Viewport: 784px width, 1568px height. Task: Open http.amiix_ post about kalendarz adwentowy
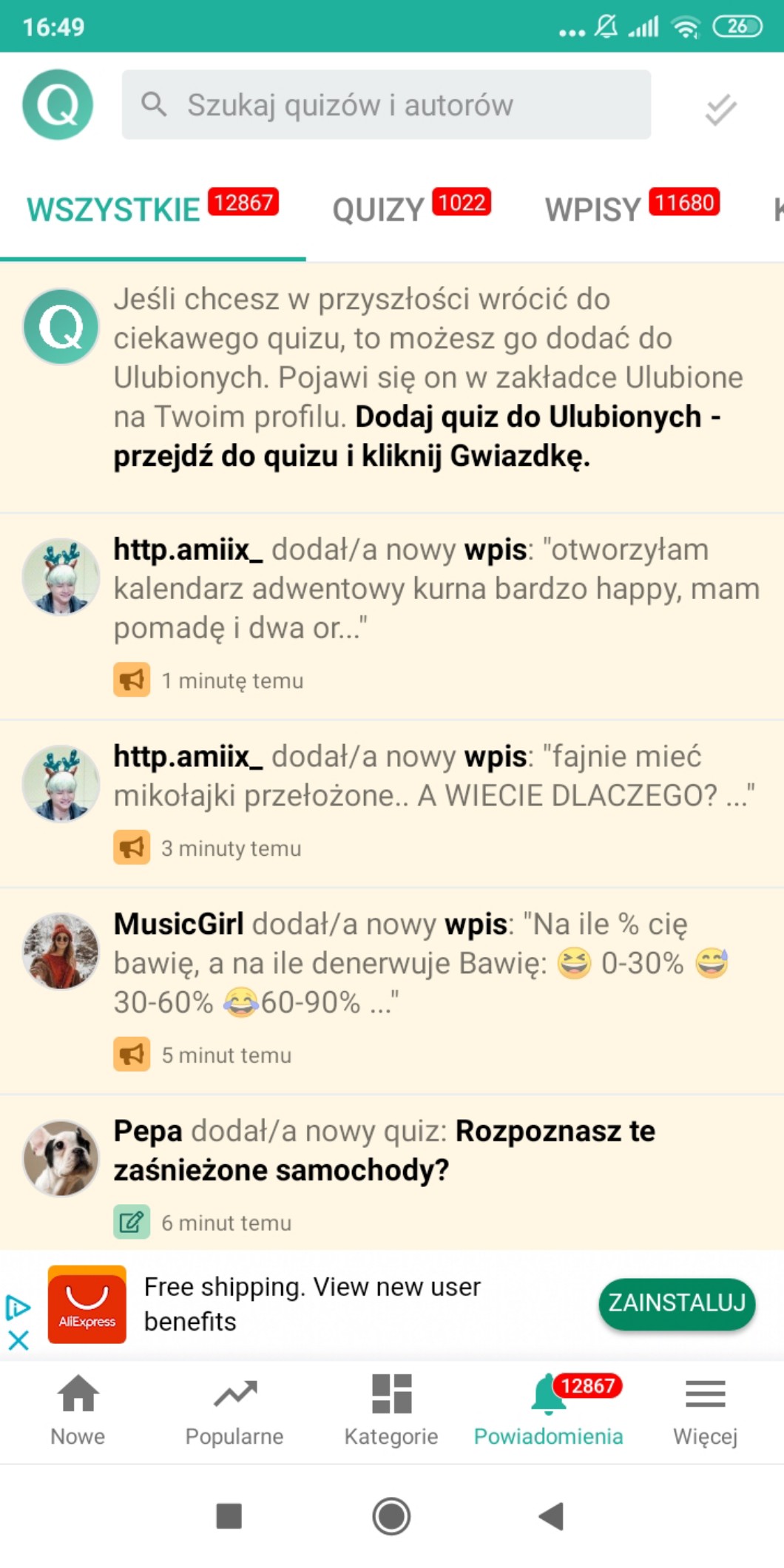click(x=436, y=589)
